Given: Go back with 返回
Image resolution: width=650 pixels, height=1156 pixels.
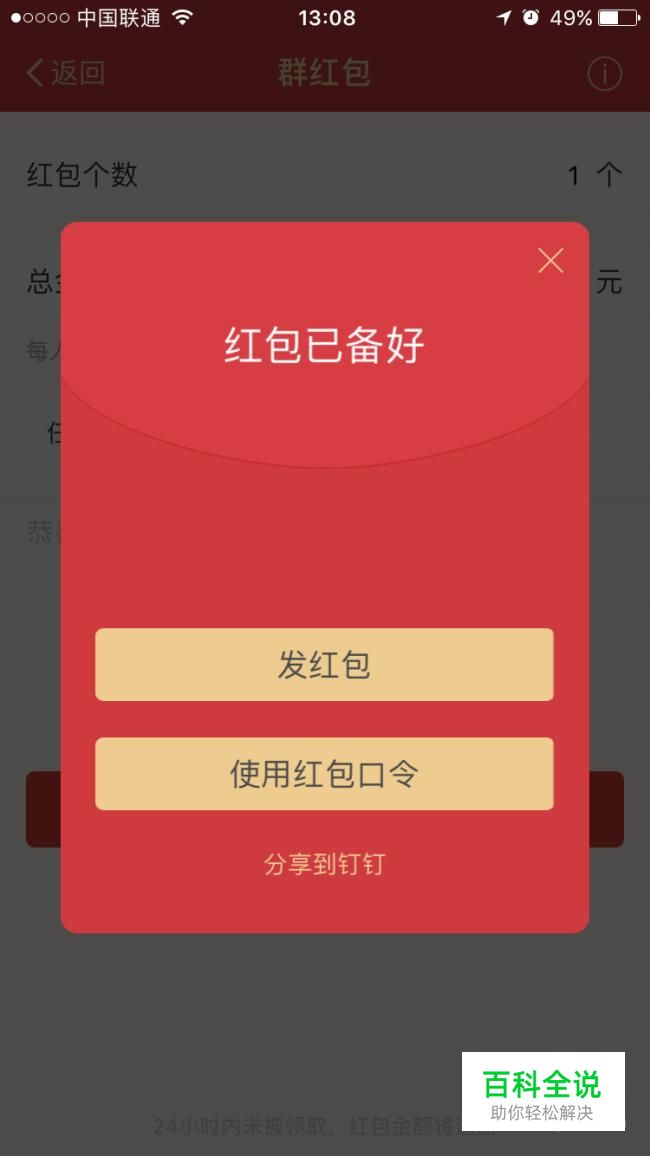Looking at the screenshot, I should (x=66, y=73).
